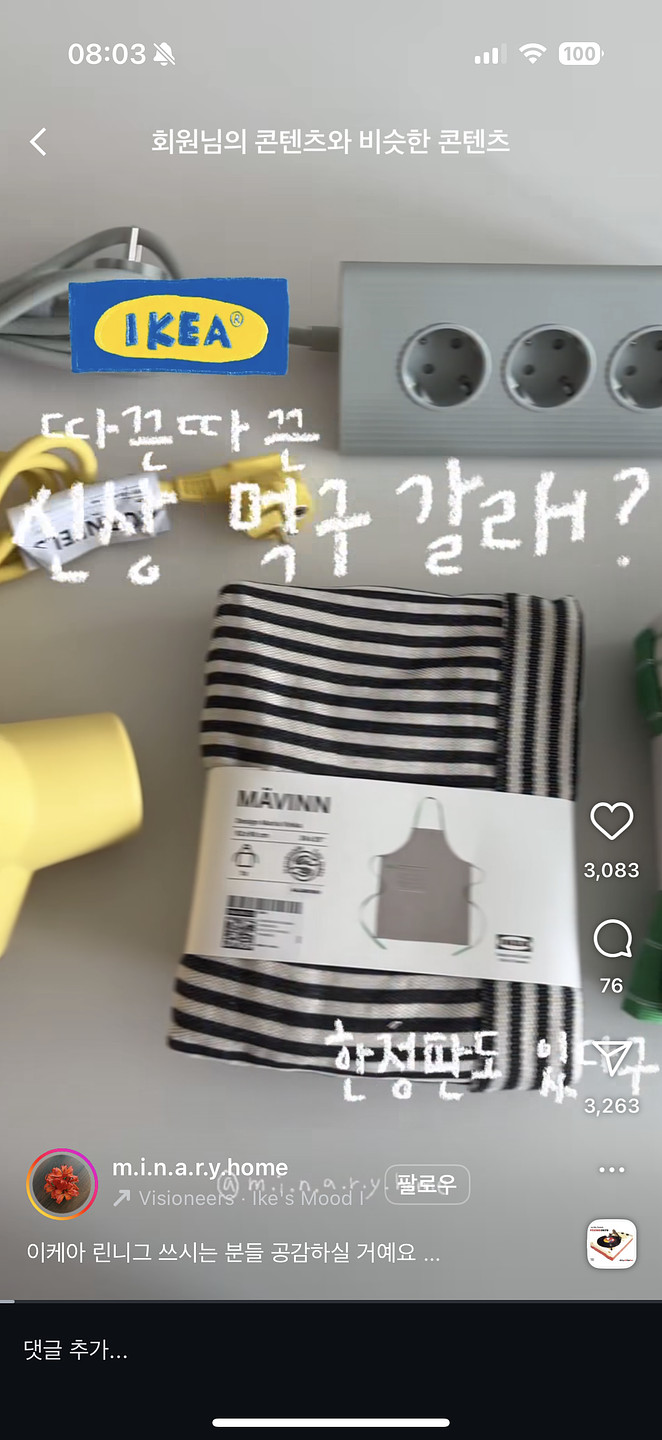Like this reel with the heart icon
Viewport: 662px width, 1440px height.
coord(611,822)
